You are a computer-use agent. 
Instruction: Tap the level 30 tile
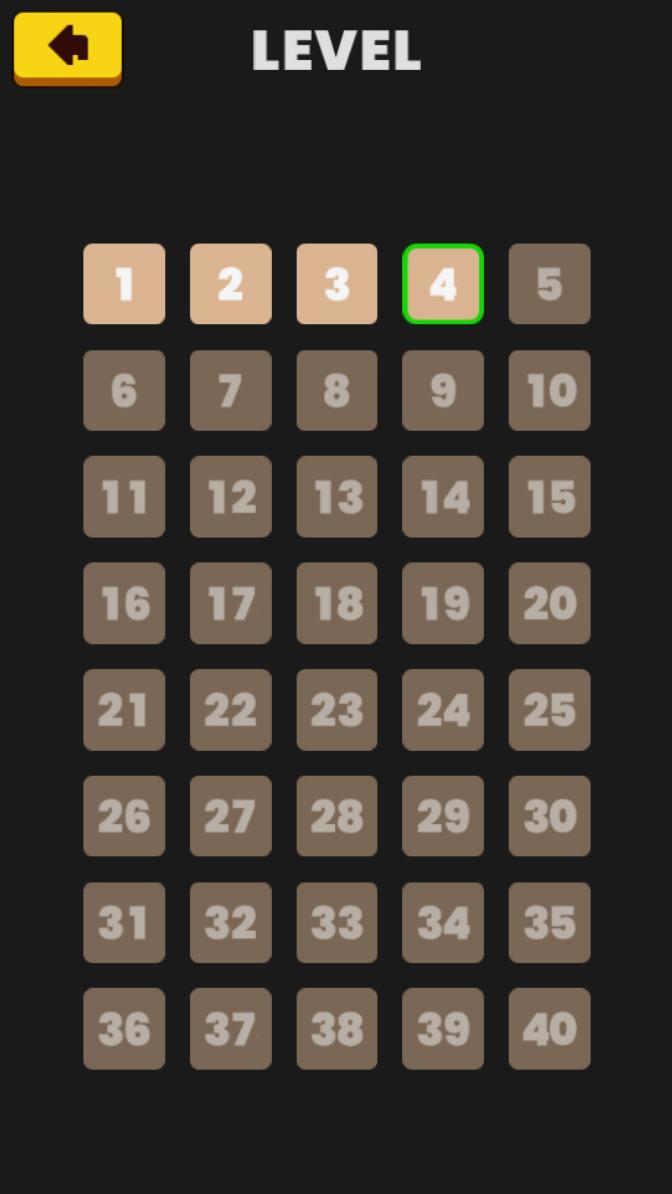pyautogui.click(x=549, y=816)
